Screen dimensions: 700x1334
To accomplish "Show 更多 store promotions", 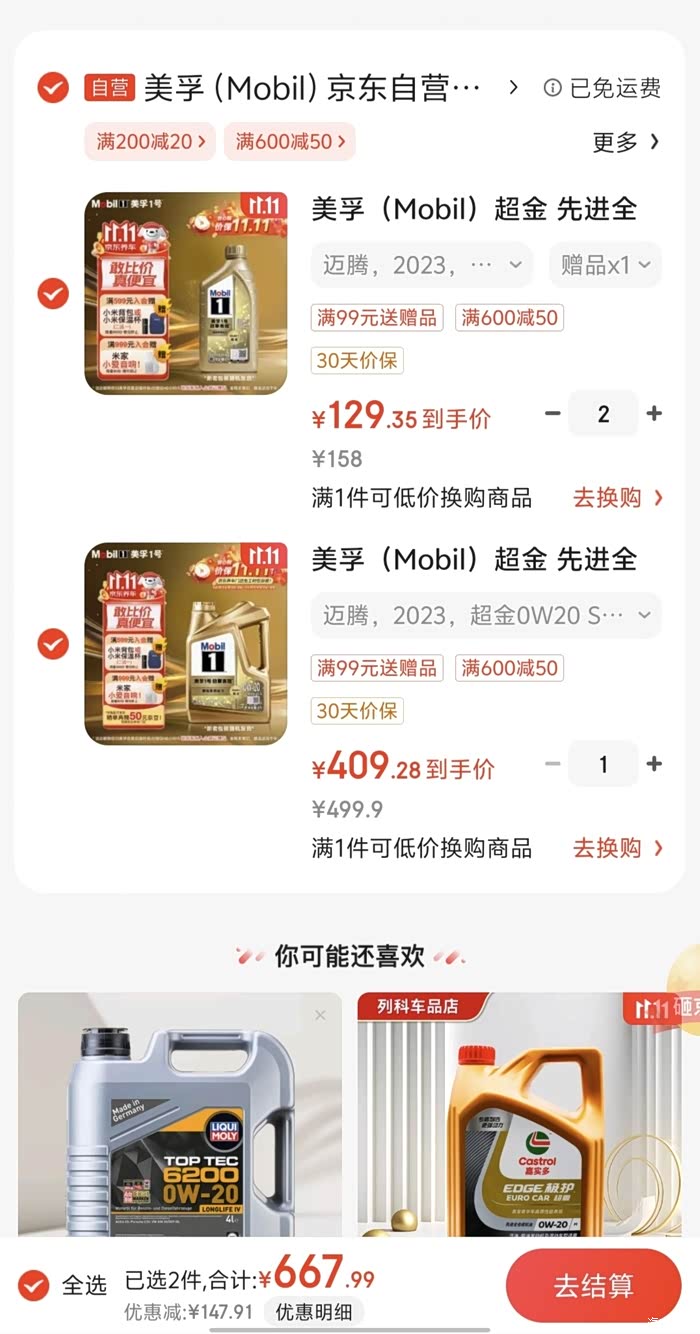I will click(x=626, y=142).
